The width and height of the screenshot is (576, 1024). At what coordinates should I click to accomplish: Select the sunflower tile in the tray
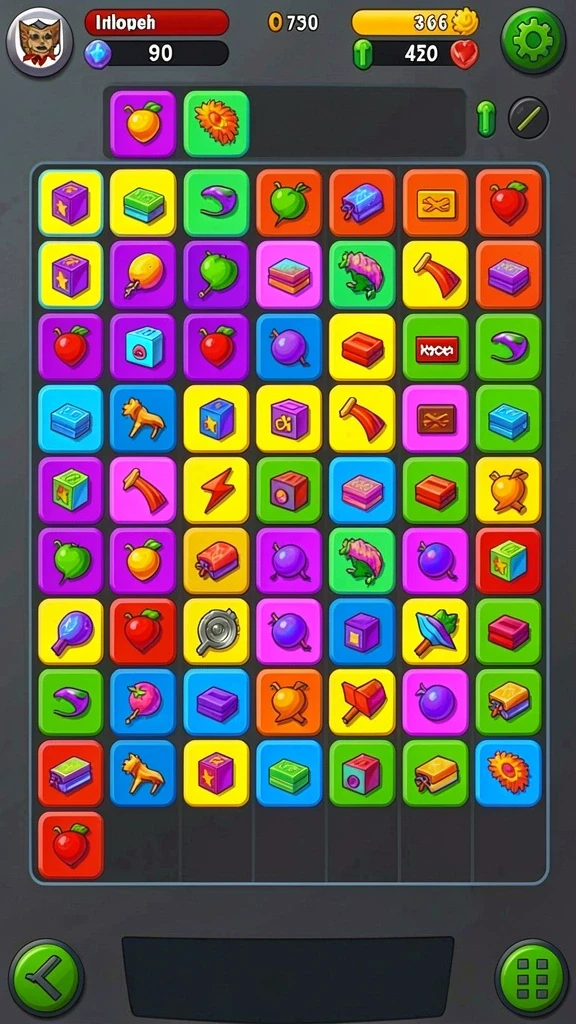pos(216,123)
